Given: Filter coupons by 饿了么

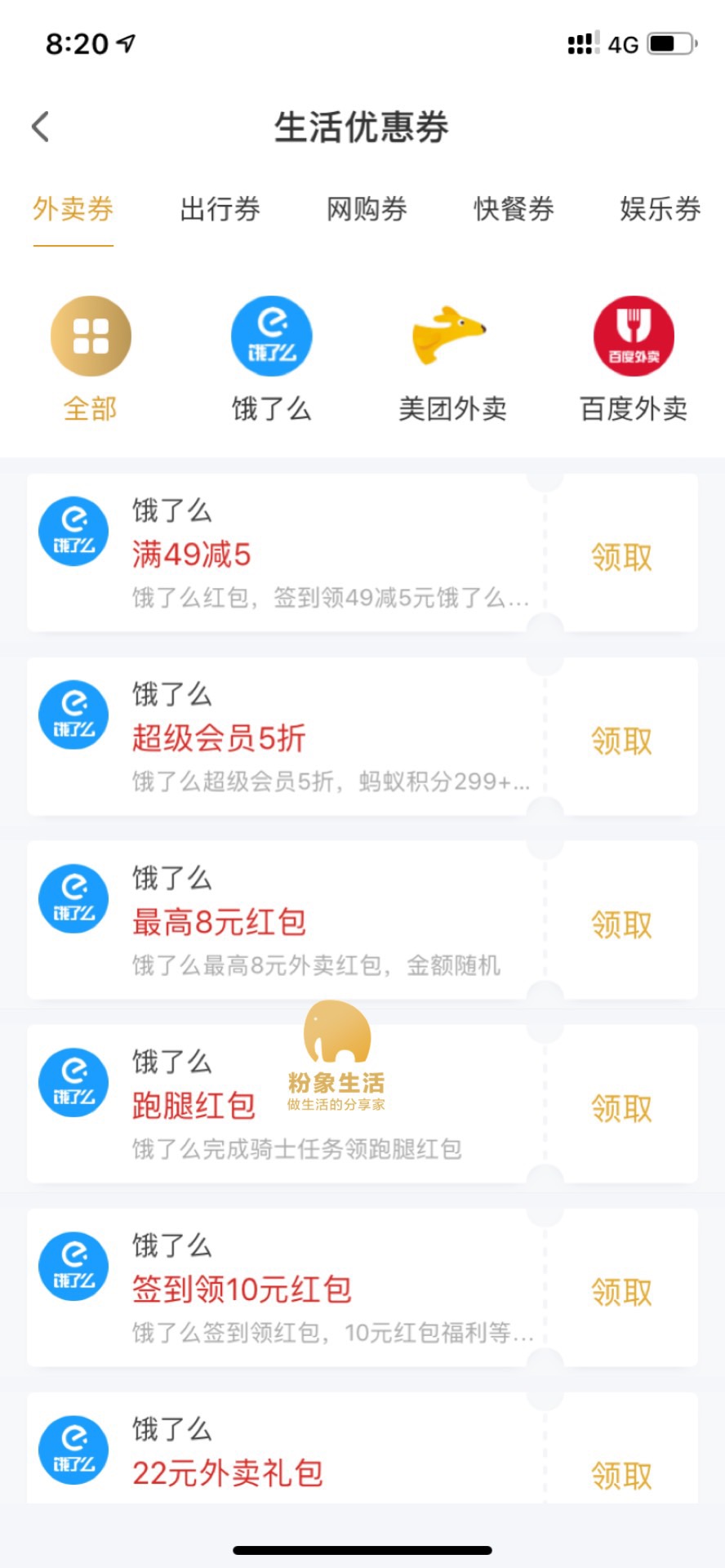Looking at the screenshot, I should pos(272,359).
